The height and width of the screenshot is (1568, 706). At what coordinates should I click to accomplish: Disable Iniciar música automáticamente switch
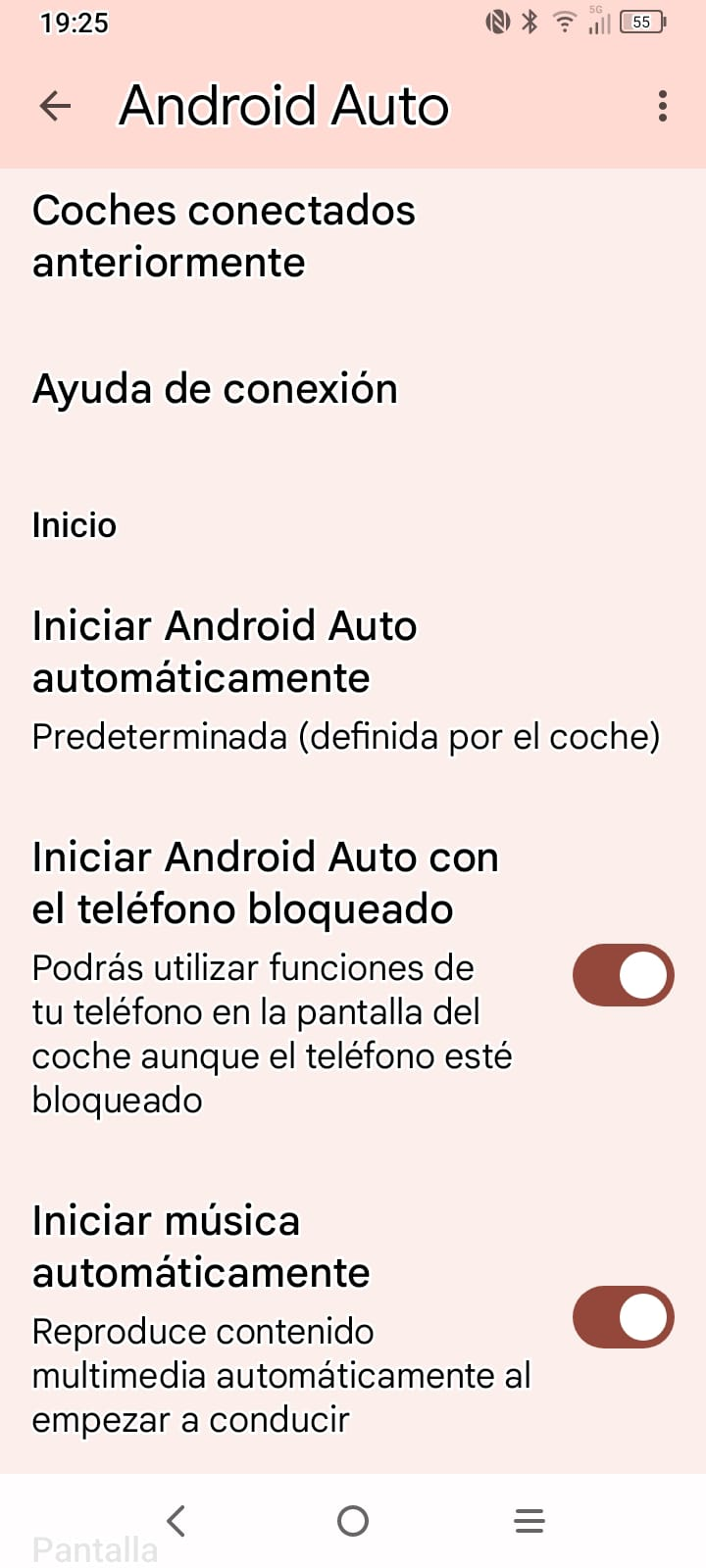pyautogui.click(x=623, y=1317)
